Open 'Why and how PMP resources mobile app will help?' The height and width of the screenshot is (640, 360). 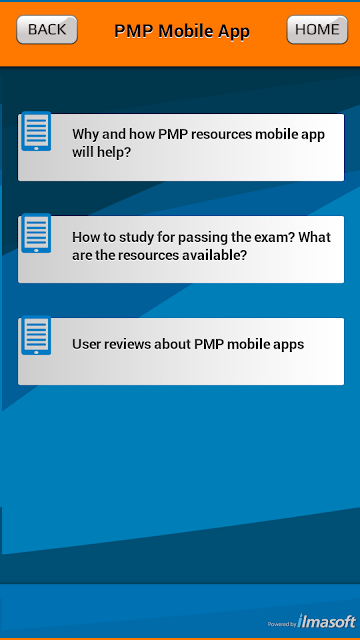point(181,147)
